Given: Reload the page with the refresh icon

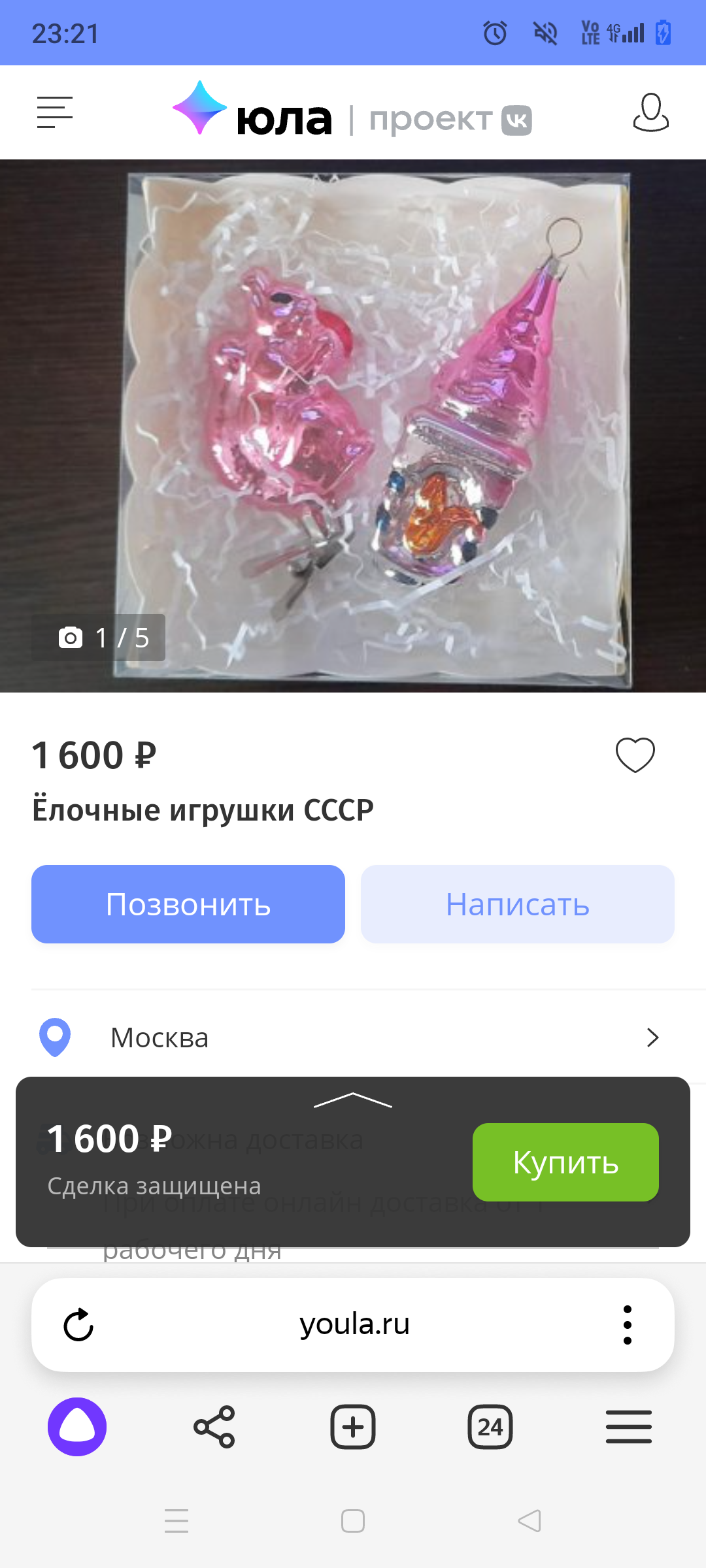Looking at the screenshot, I should [78, 1325].
